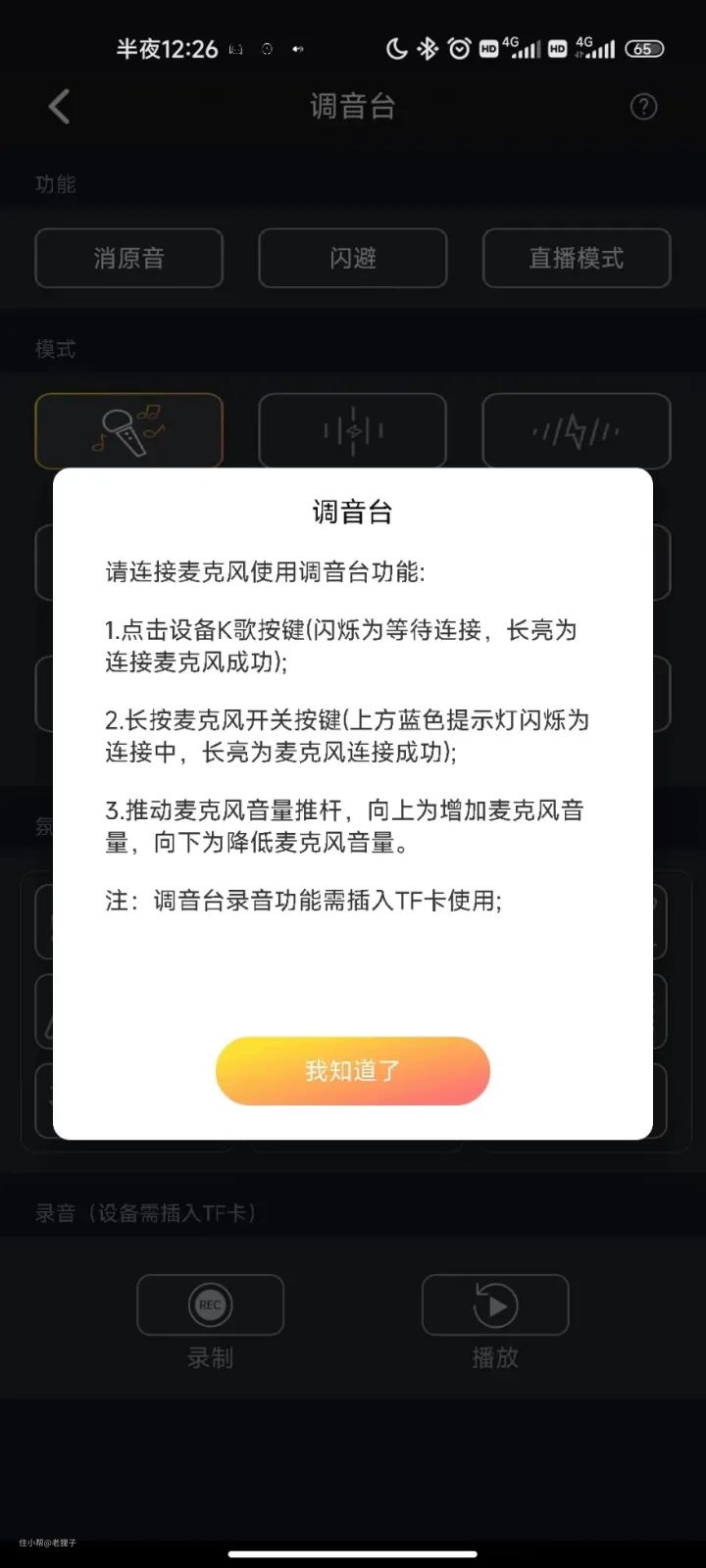The image size is (706, 1568).
Task: Open the help question mark icon
Action: pos(643,107)
